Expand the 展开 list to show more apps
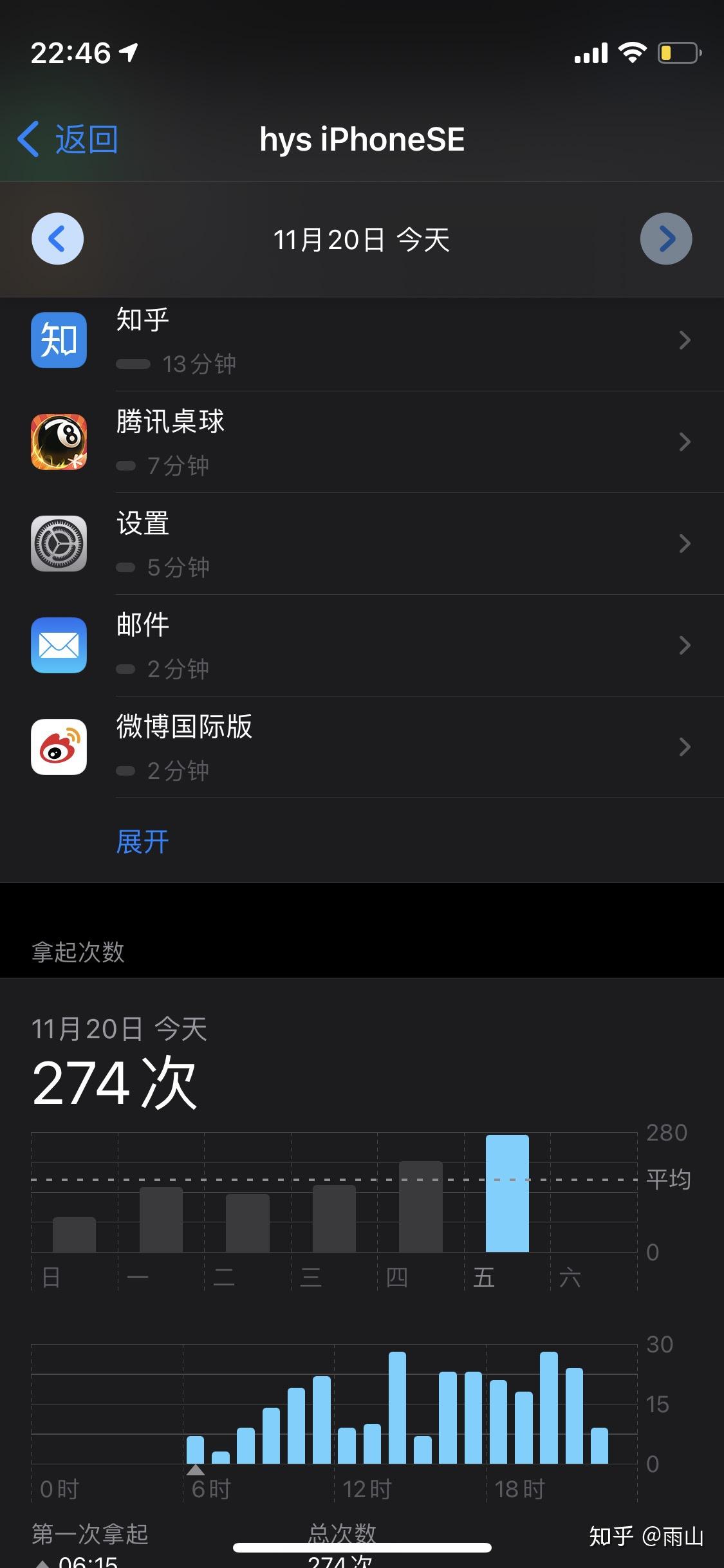 (142, 841)
